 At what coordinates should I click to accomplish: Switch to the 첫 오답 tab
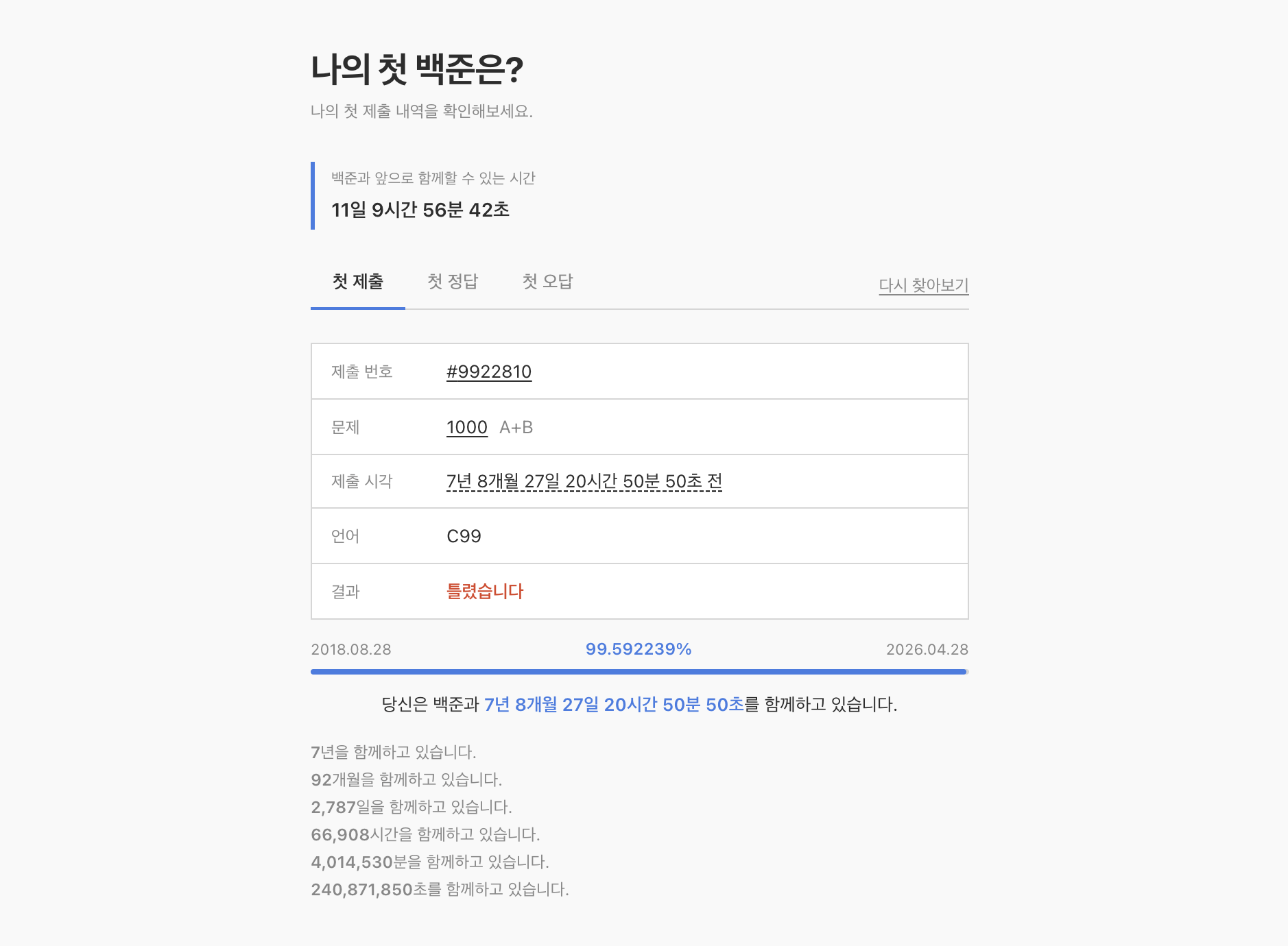pyautogui.click(x=547, y=282)
